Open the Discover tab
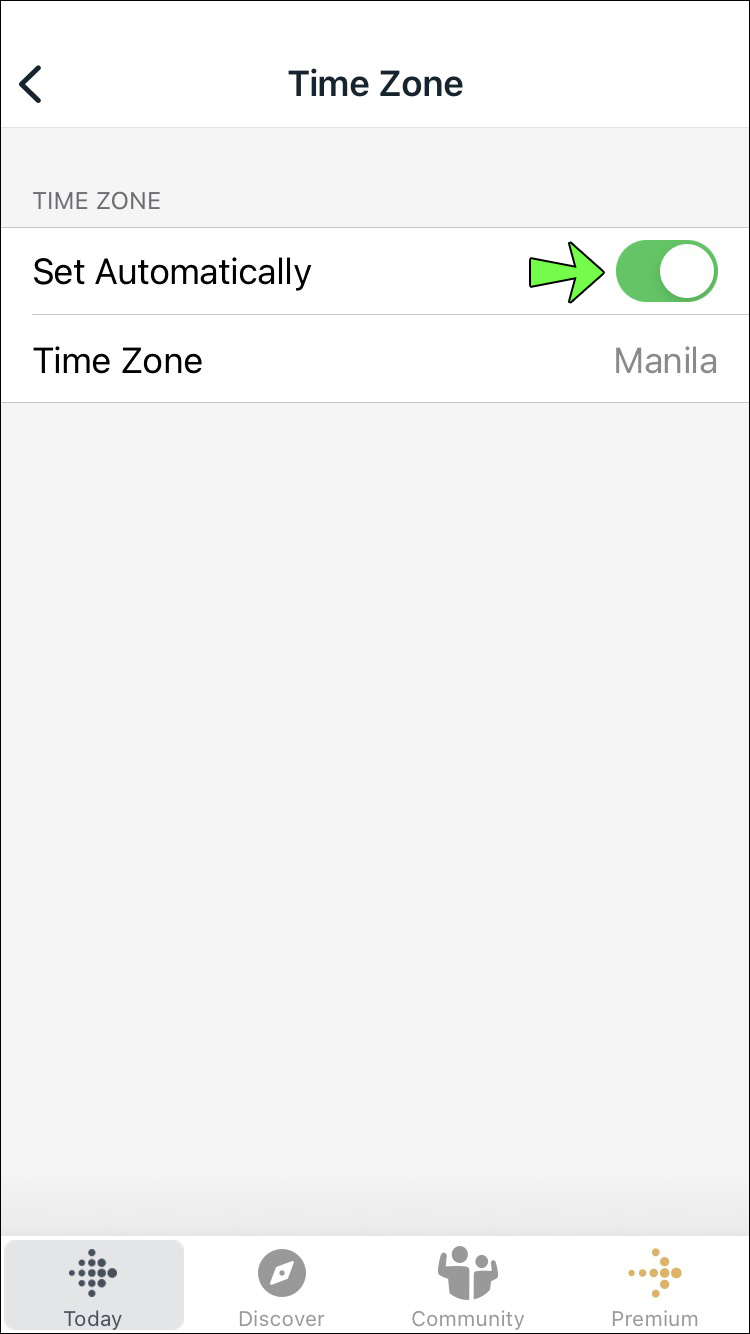Viewport: 750px width, 1334px height. tap(281, 1287)
